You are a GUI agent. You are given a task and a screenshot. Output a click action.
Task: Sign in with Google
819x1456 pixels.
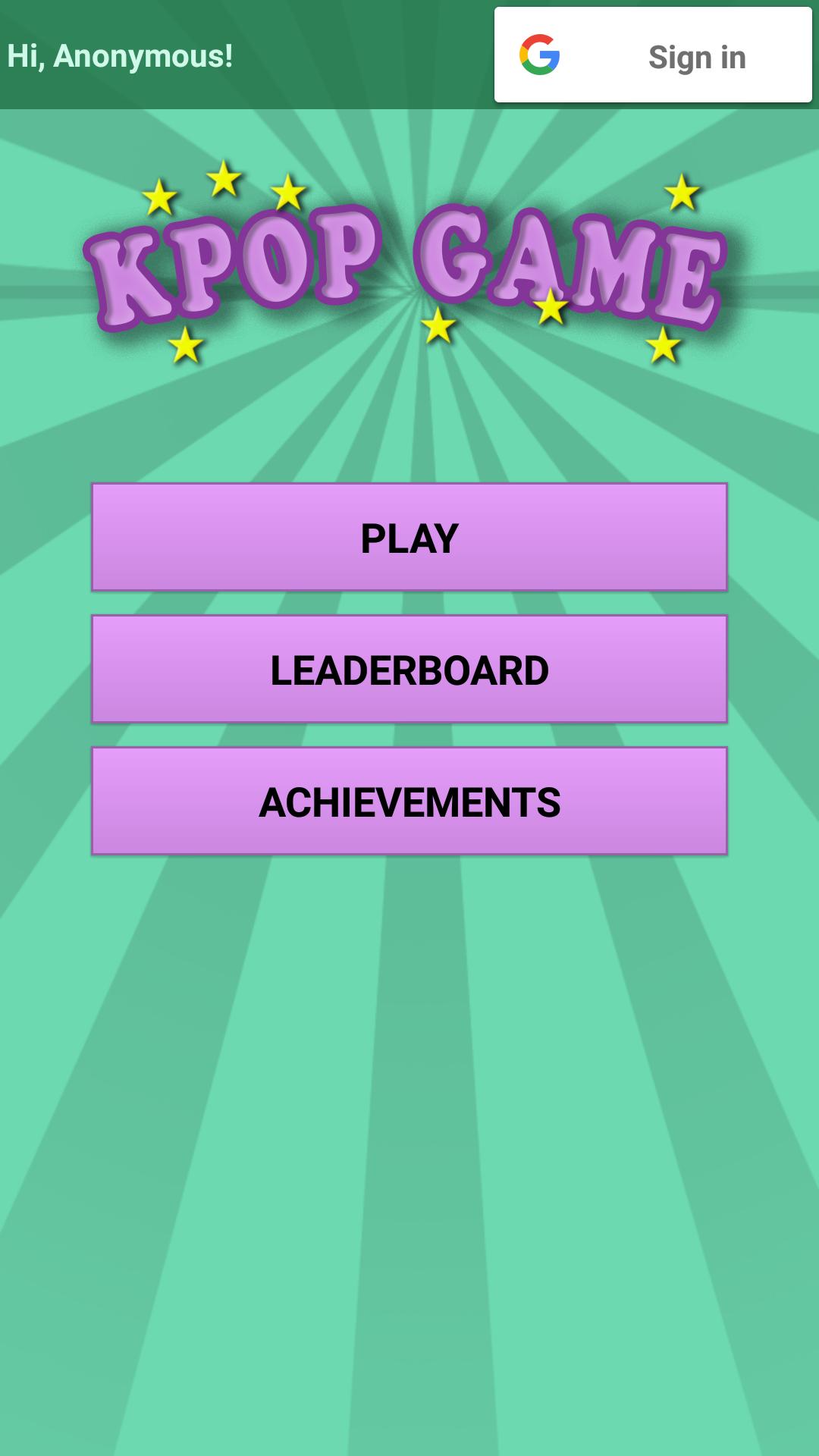[653, 55]
